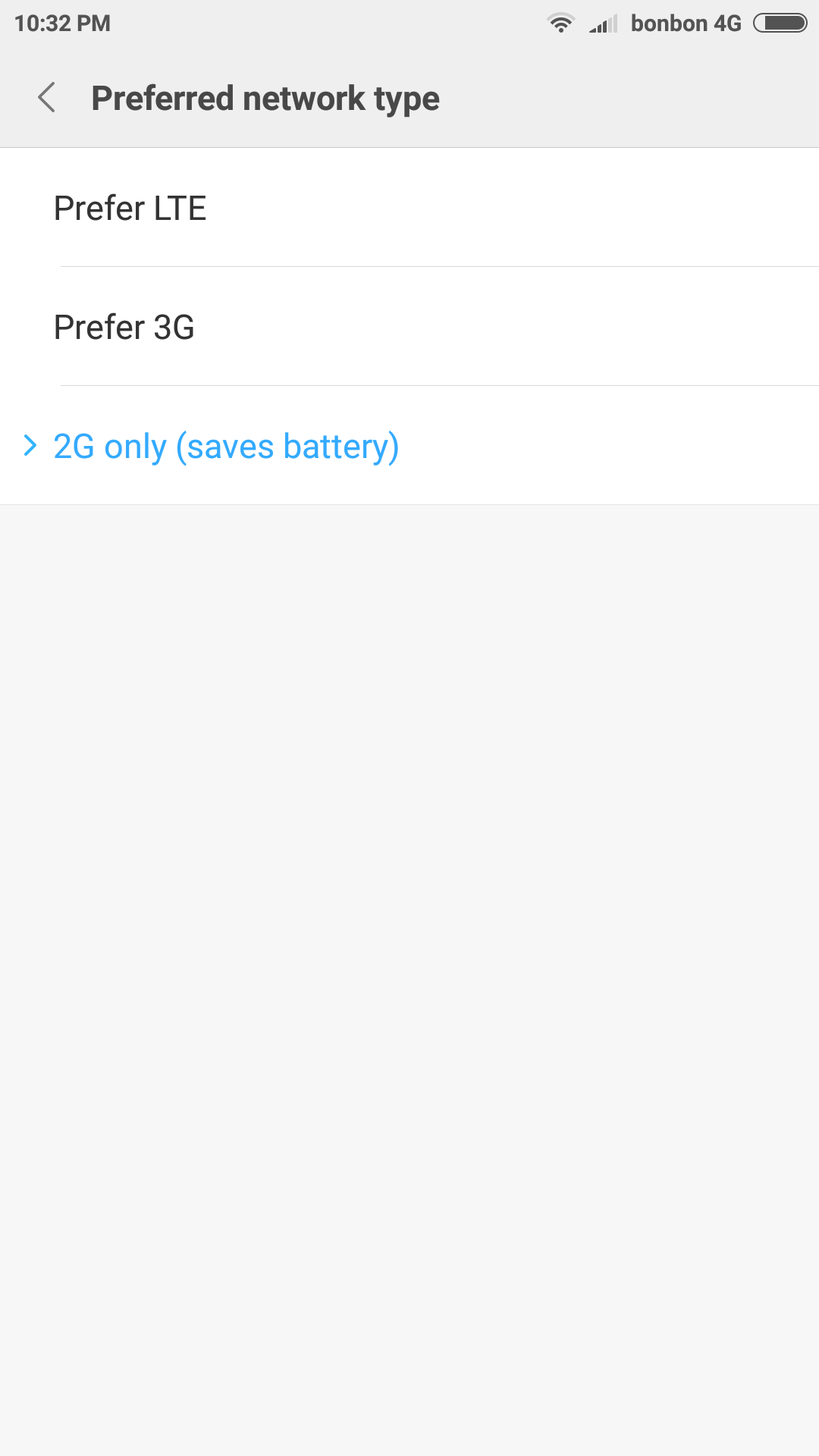Select the Prefer LTE option
The image size is (819, 1456).
pyautogui.click(x=409, y=207)
